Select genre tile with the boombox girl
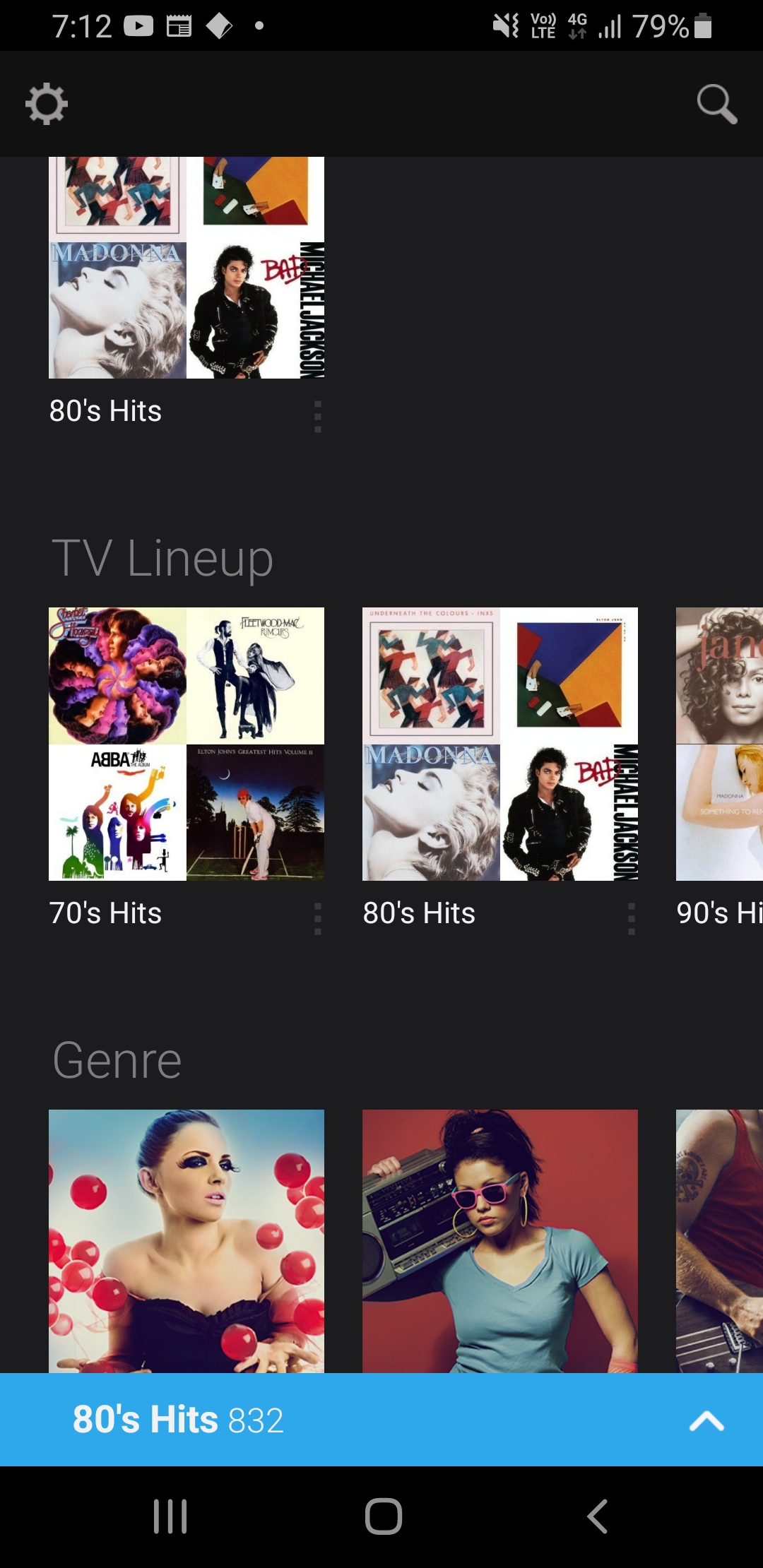This screenshot has height=1568, width=763. coord(500,1241)
